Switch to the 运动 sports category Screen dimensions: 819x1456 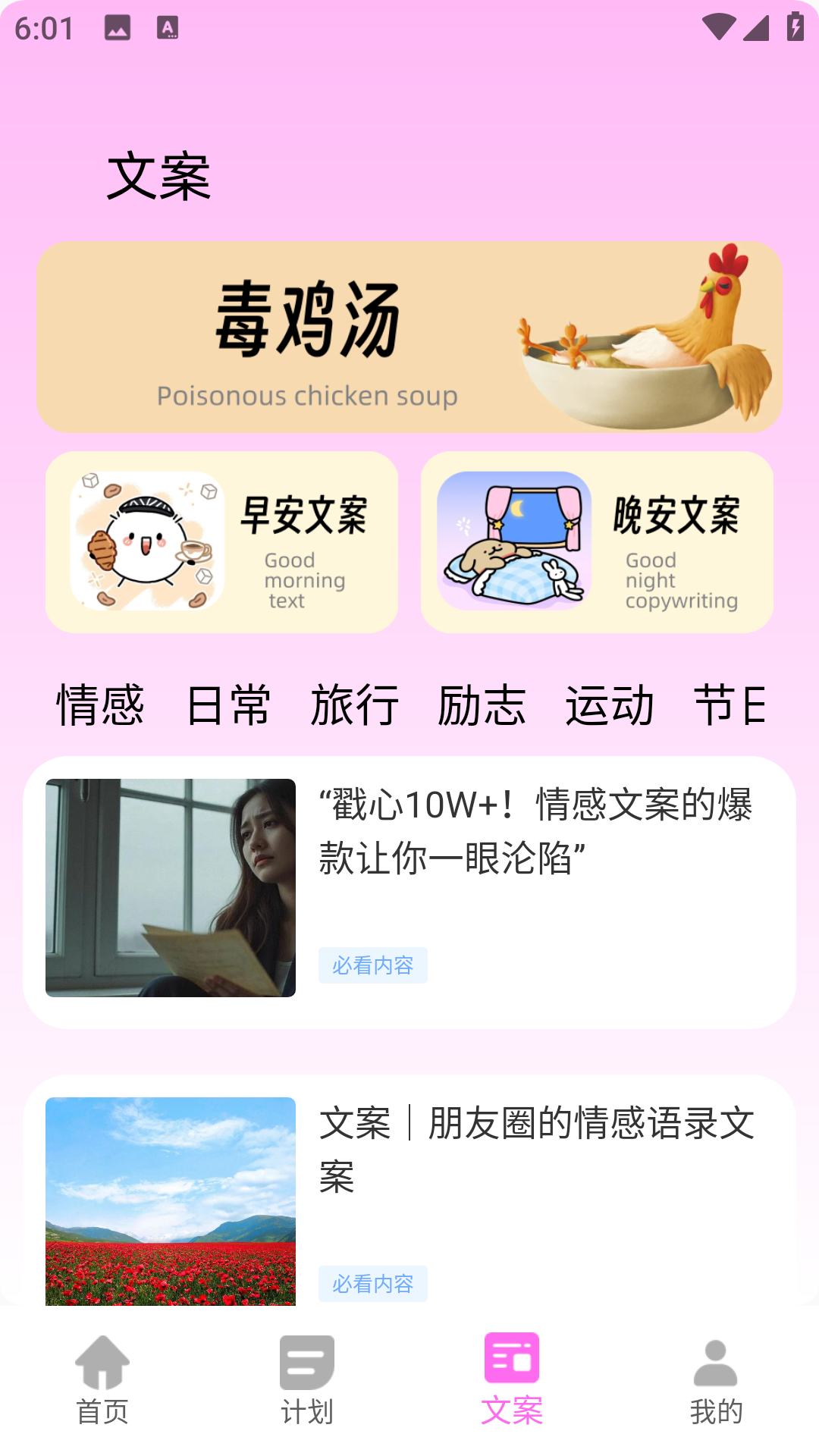[610, 705]
